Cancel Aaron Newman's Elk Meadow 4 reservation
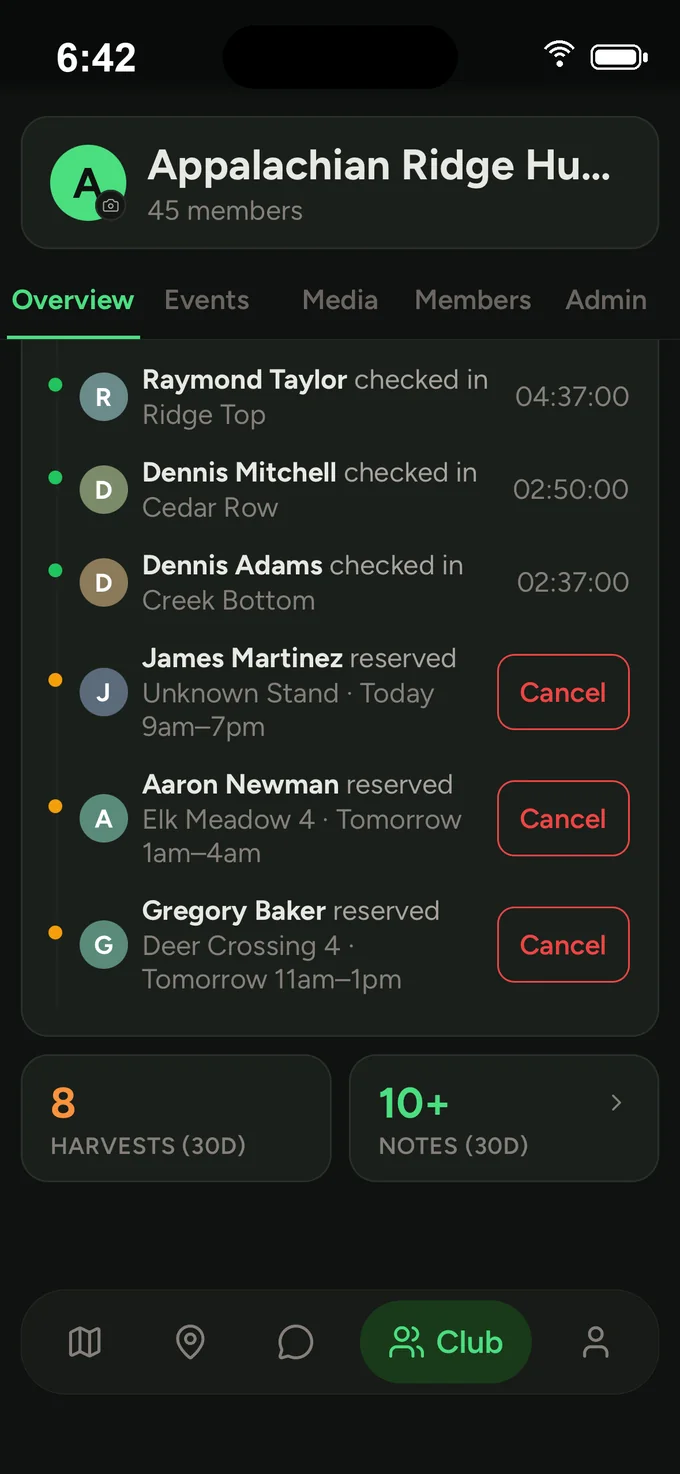Image resolution: width=680 pixels, height=1474 pixels. point(563,818)
